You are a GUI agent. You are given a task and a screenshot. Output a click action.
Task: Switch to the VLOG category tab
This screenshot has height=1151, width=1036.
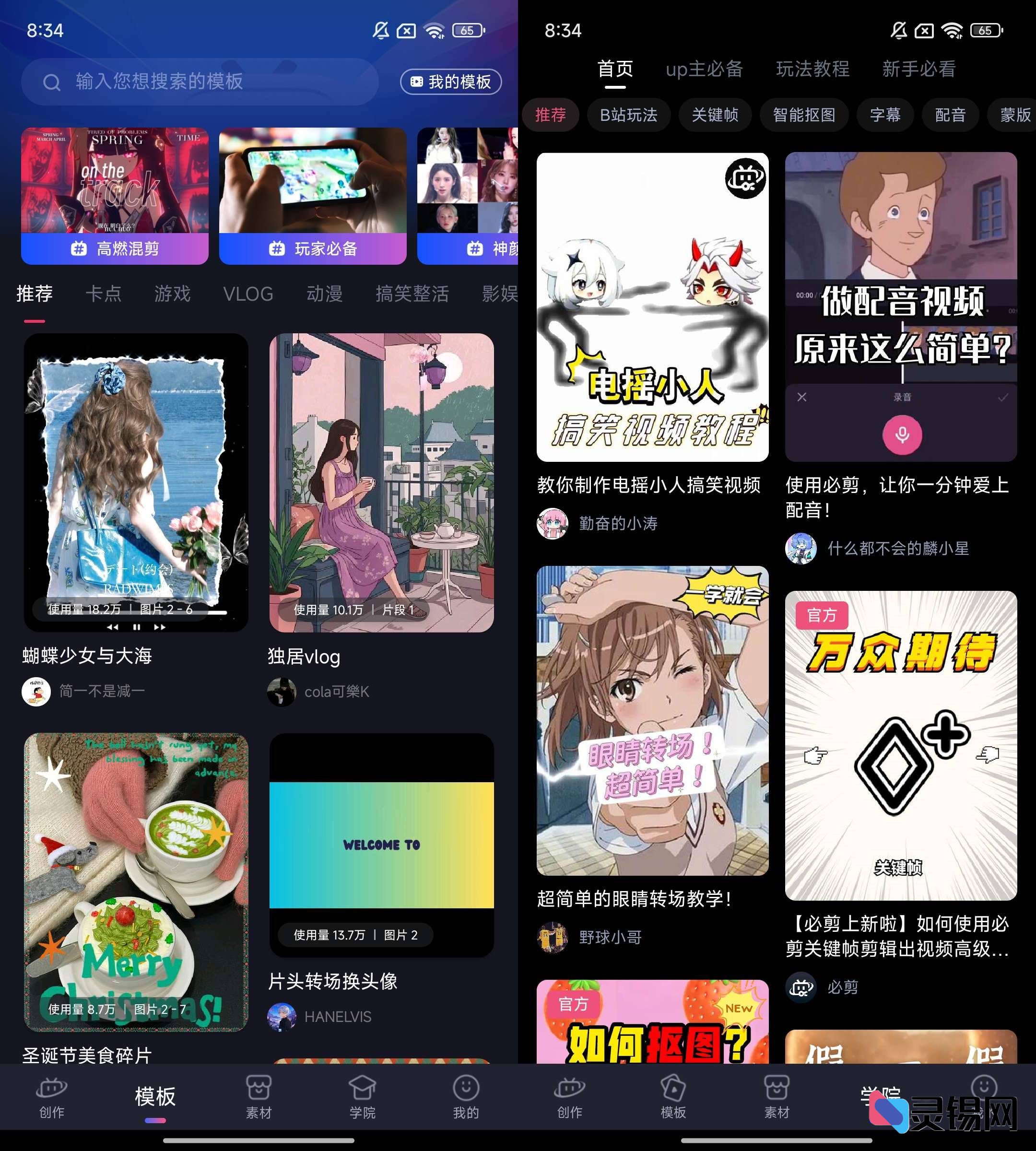(249, 294)
